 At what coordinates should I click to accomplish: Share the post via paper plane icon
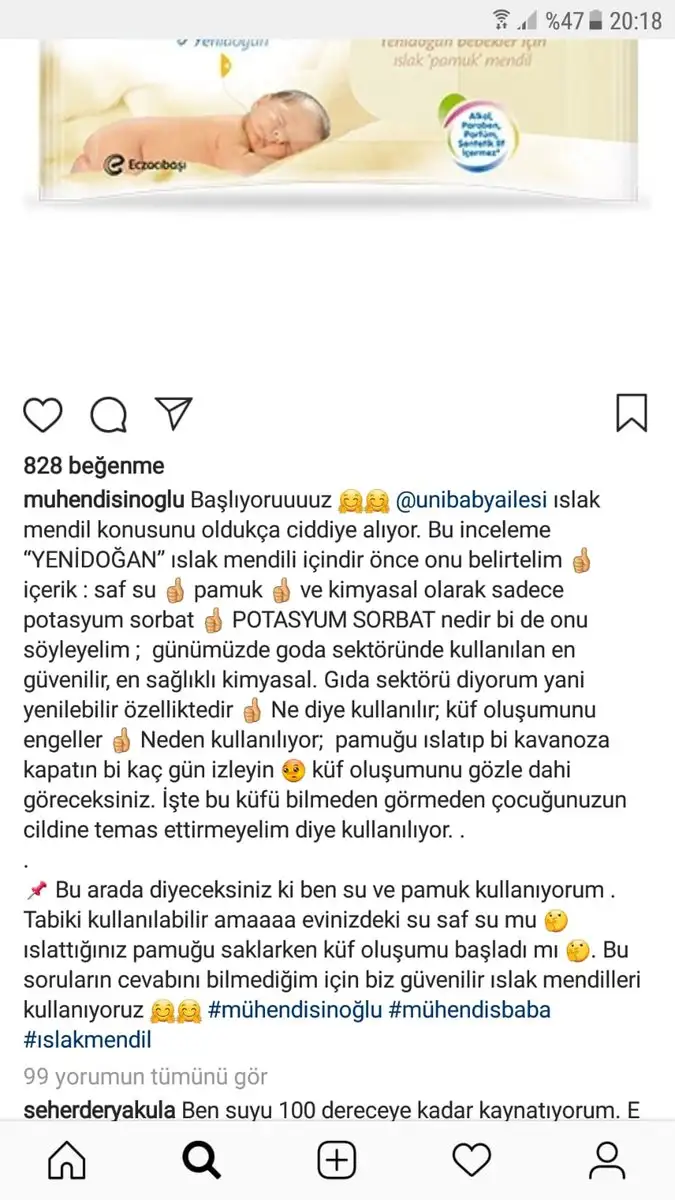click(173, 413)
